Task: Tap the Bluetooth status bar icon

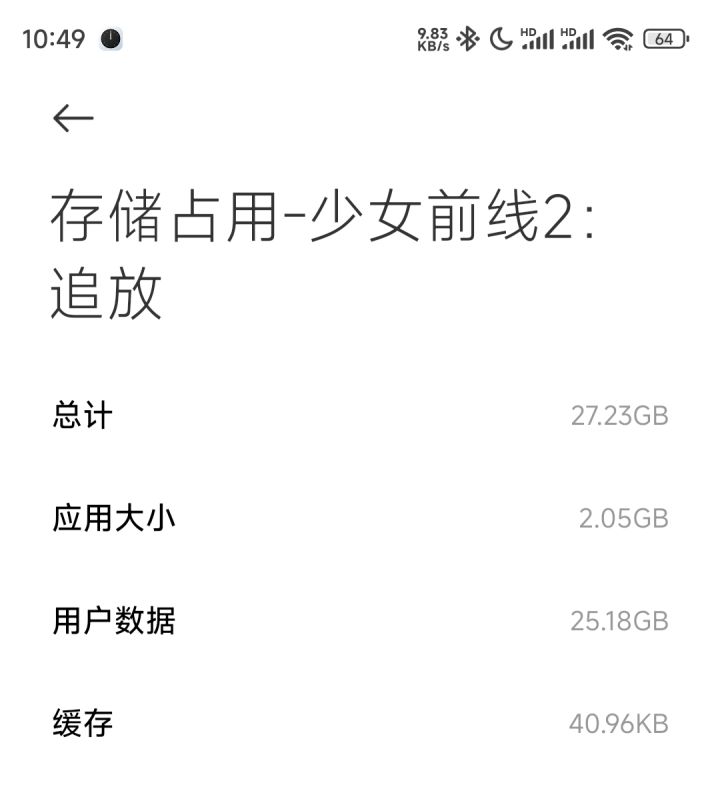Action: click(x=467, y=38)
